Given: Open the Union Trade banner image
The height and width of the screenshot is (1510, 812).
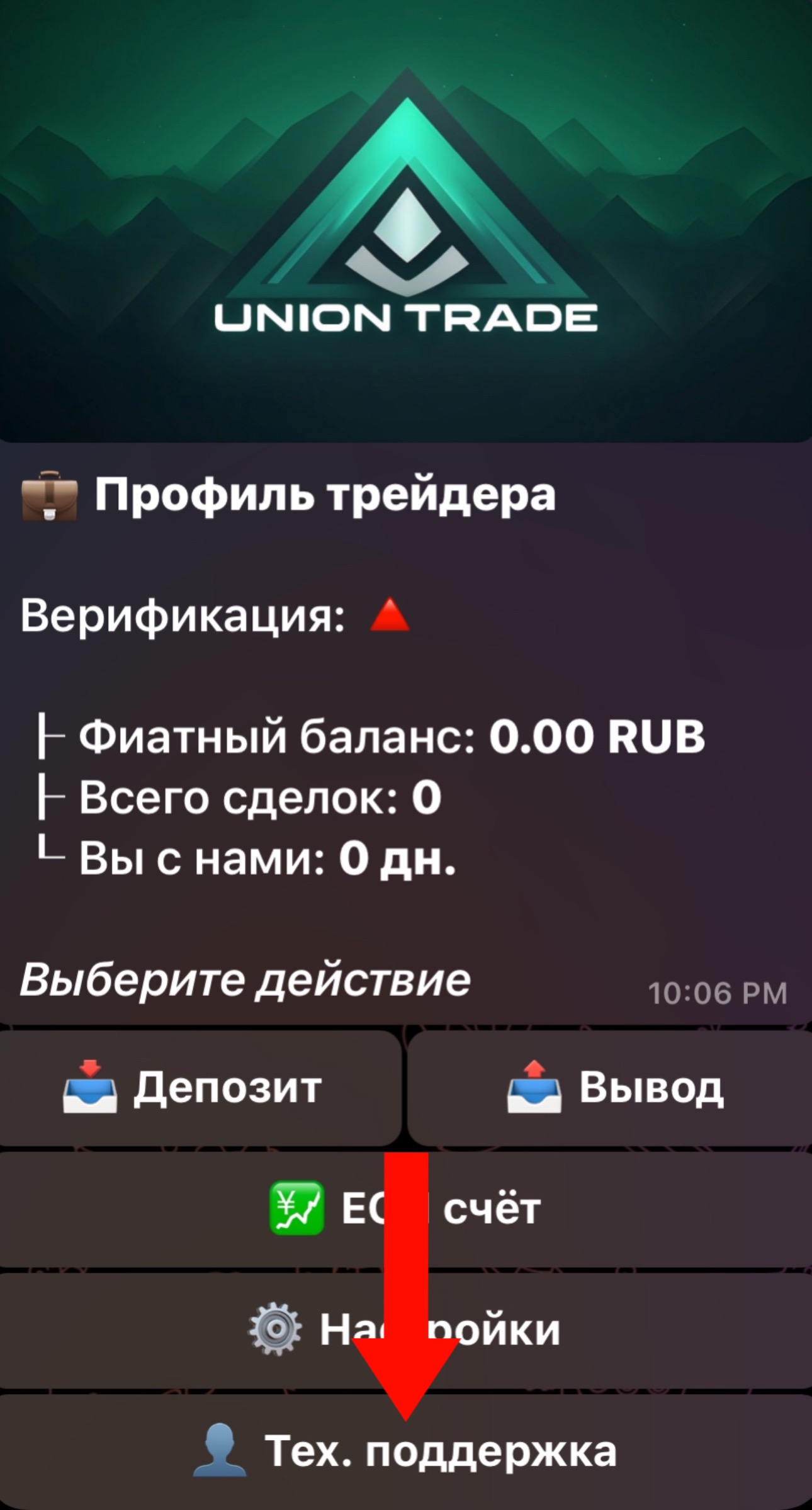Looking at the screenshot, I should [406, 220].
